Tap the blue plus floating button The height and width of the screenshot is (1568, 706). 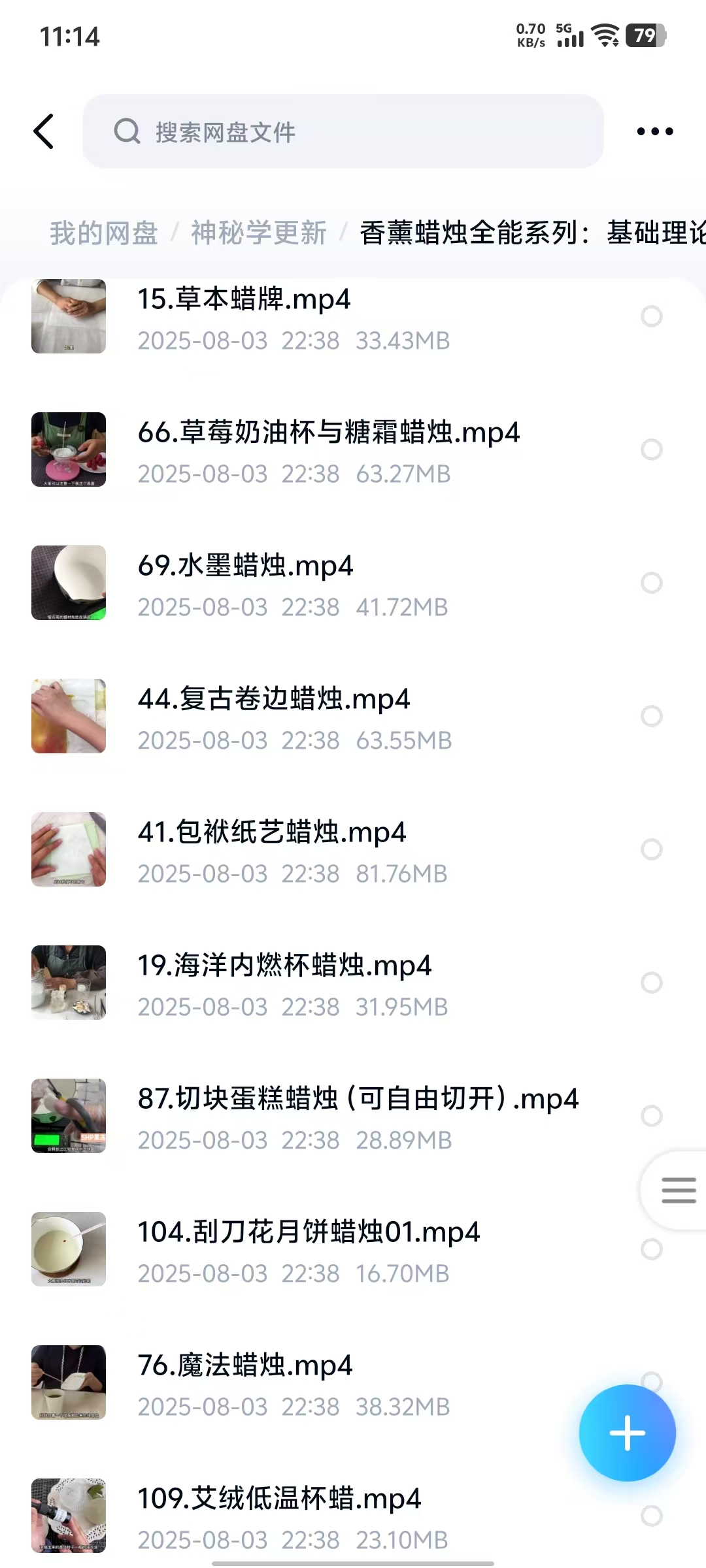(627, 1433)
